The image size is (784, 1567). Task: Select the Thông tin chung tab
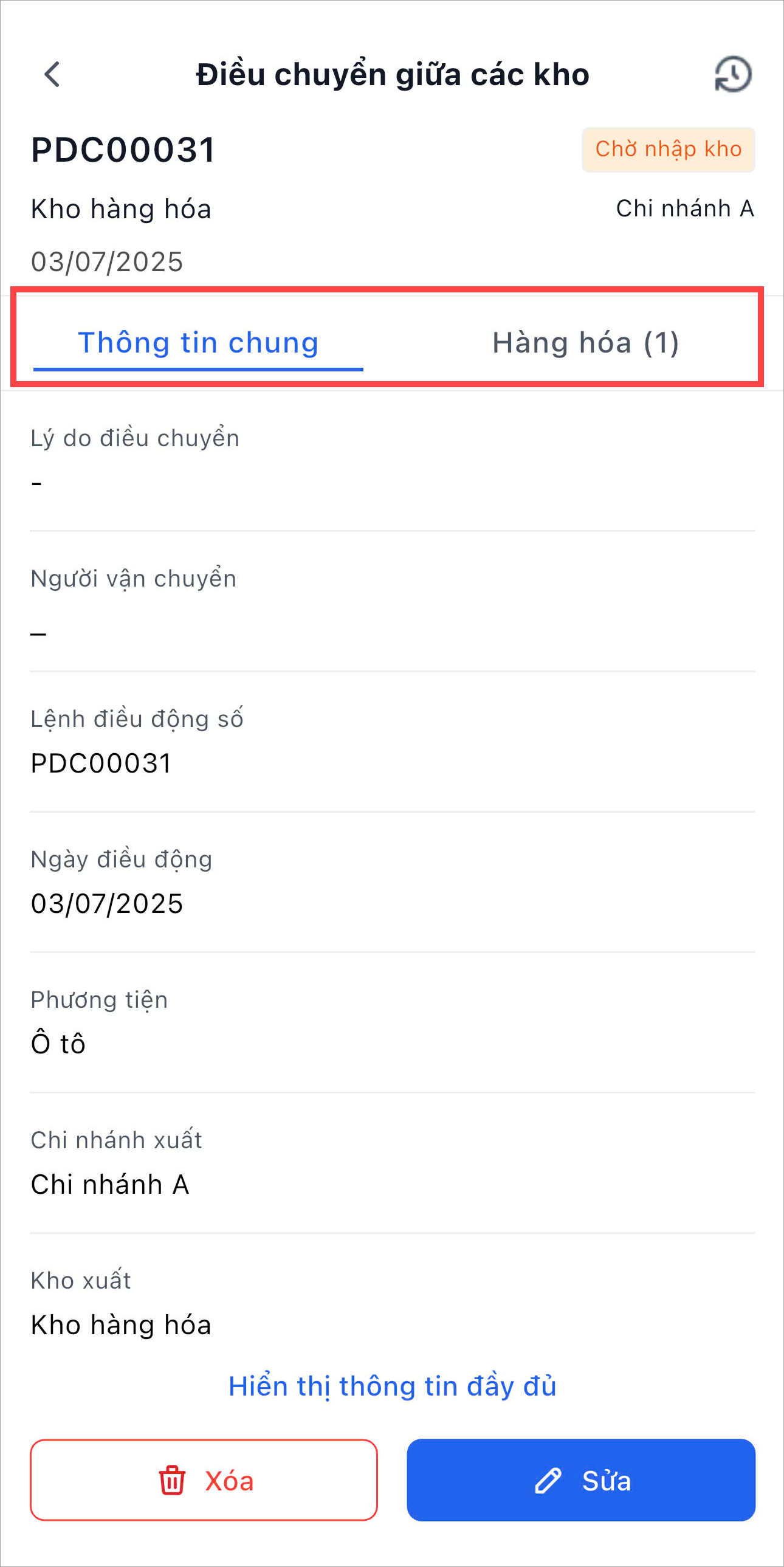198,343
